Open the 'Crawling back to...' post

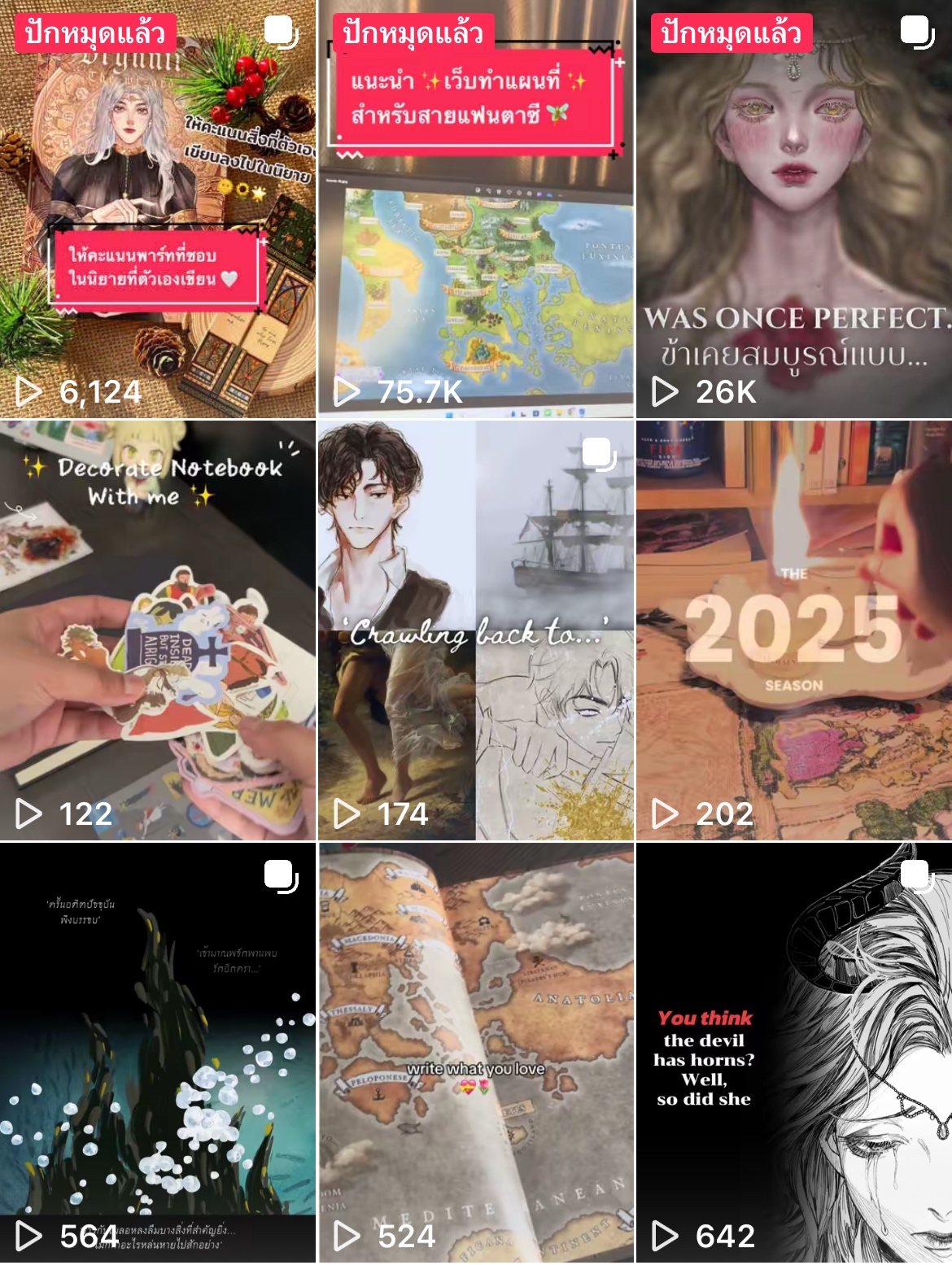tap(476, 631)
